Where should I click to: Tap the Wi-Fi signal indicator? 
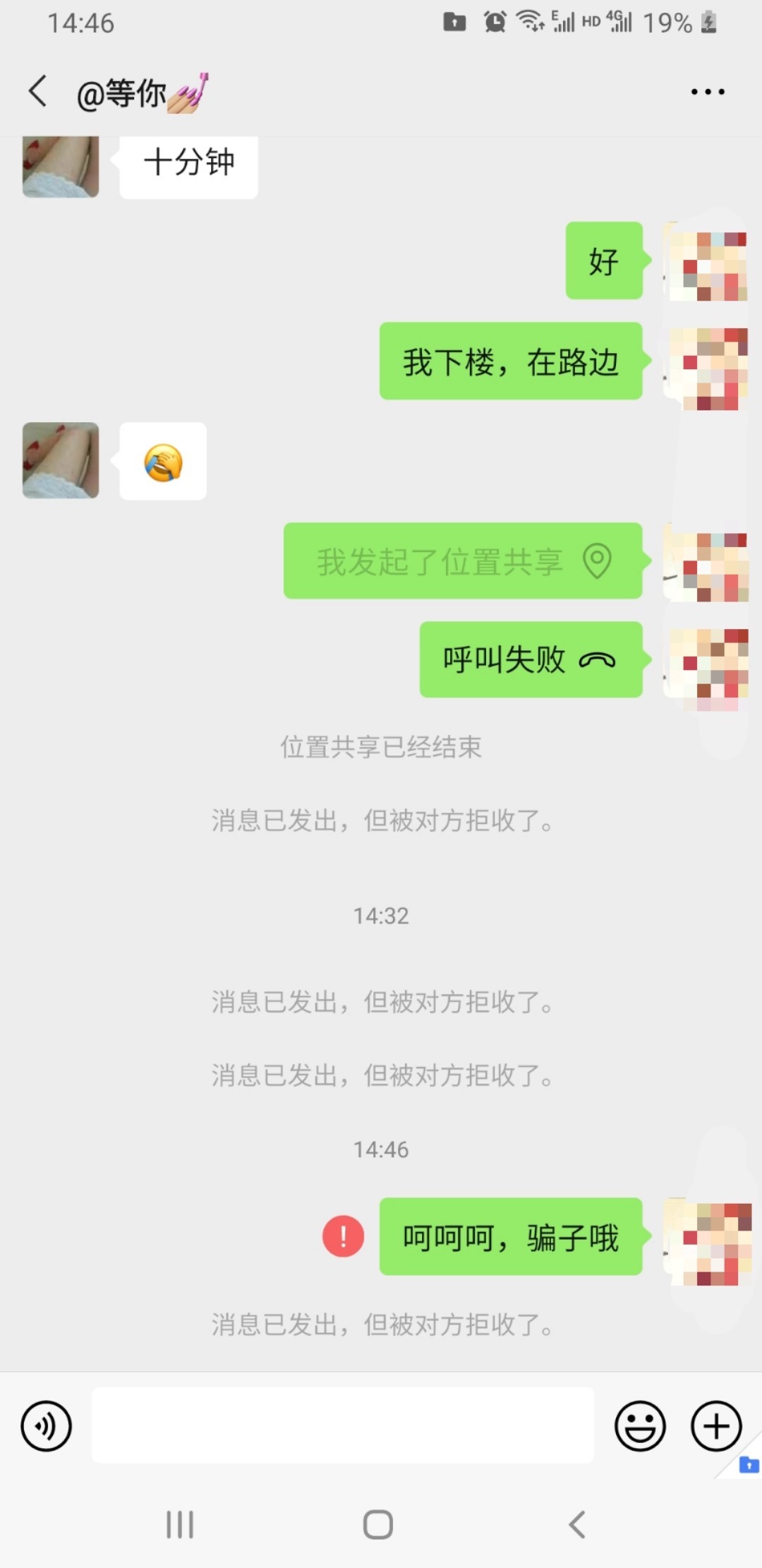pyautogui.click(x=527, y=21)
